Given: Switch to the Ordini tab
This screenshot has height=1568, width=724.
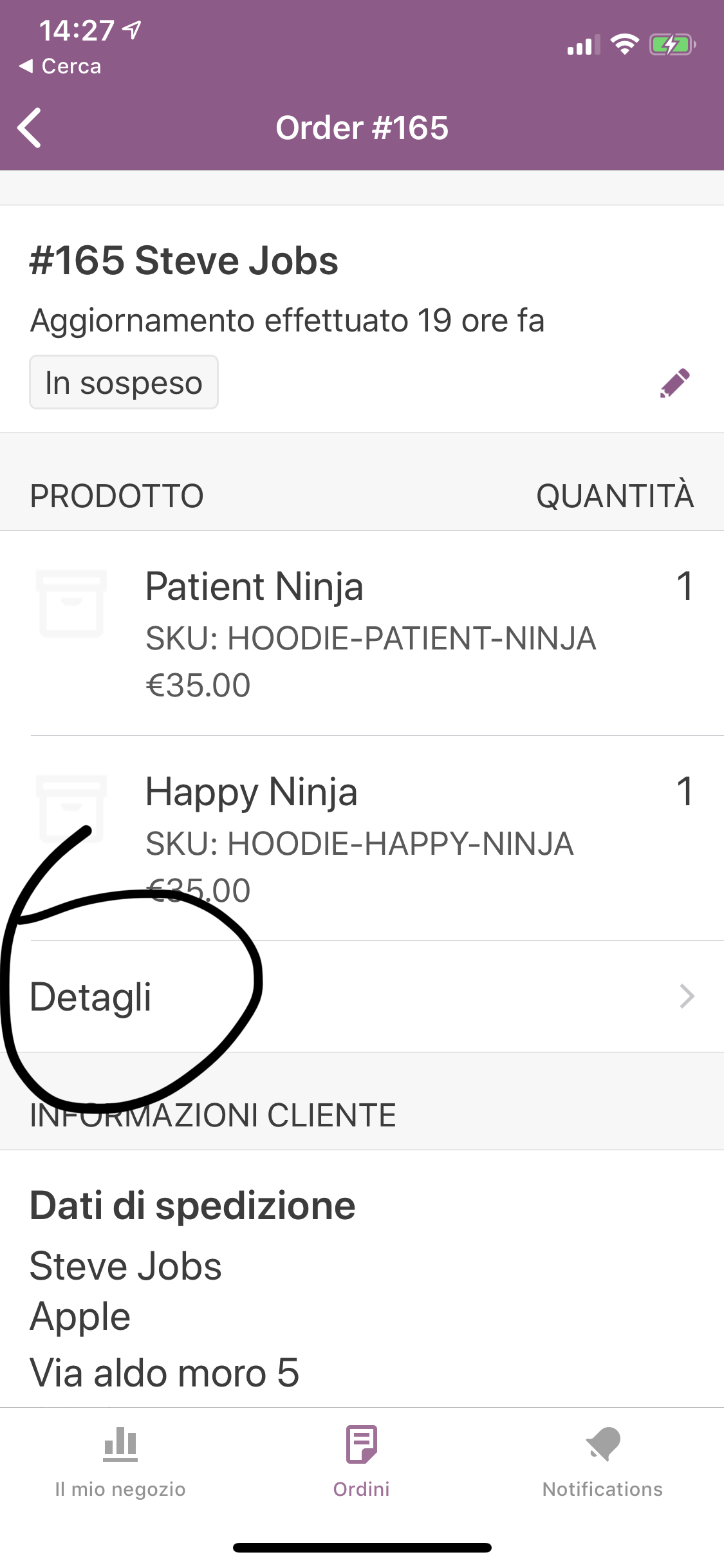Looking at the screenshot, I should [x=362, y=1462].
